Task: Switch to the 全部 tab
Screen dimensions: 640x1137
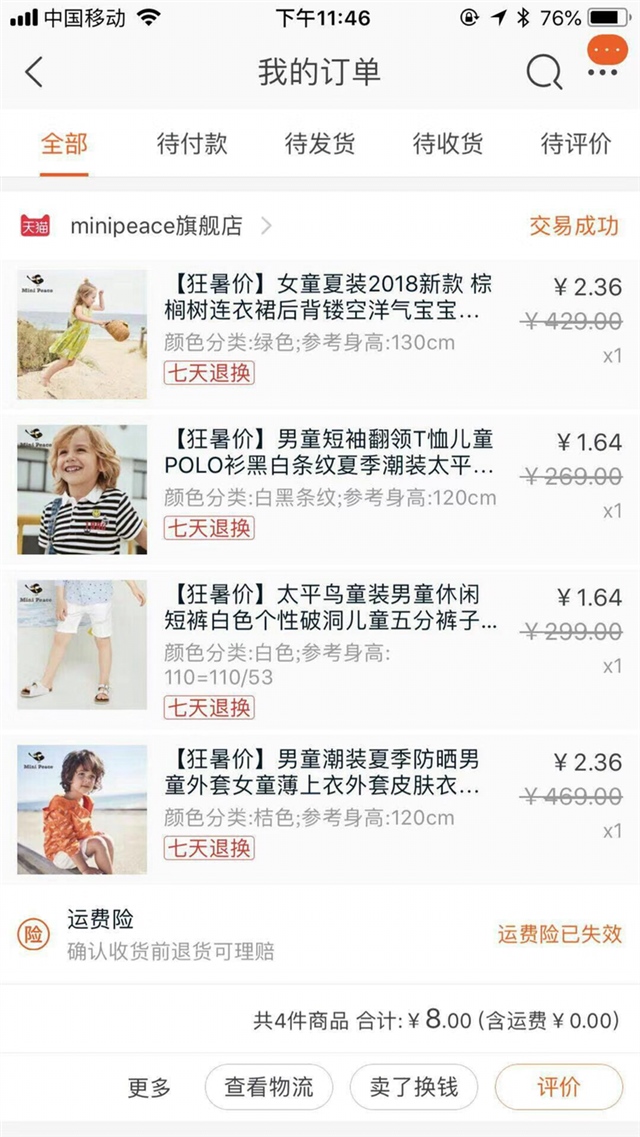Action: coord(64,143)
